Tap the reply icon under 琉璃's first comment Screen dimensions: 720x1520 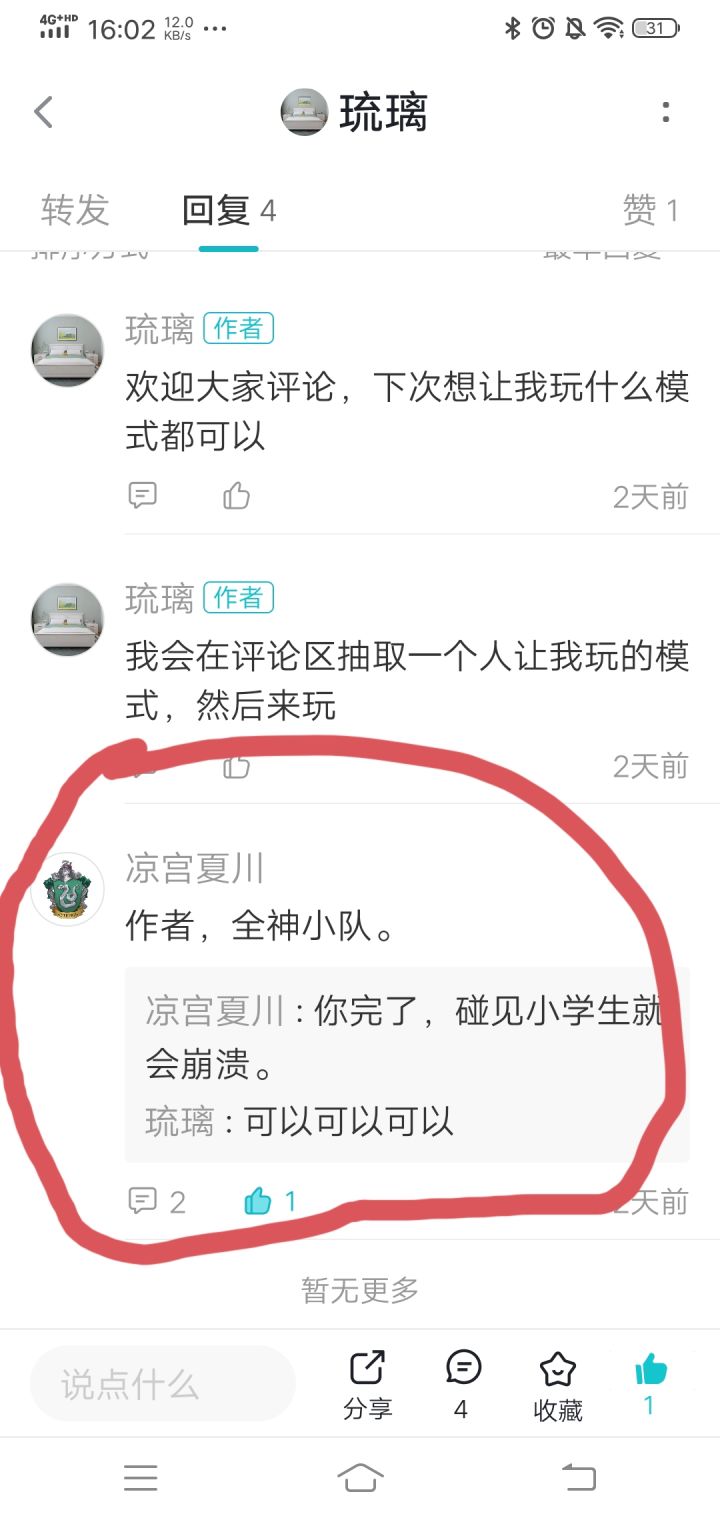(x=143, y=494)
